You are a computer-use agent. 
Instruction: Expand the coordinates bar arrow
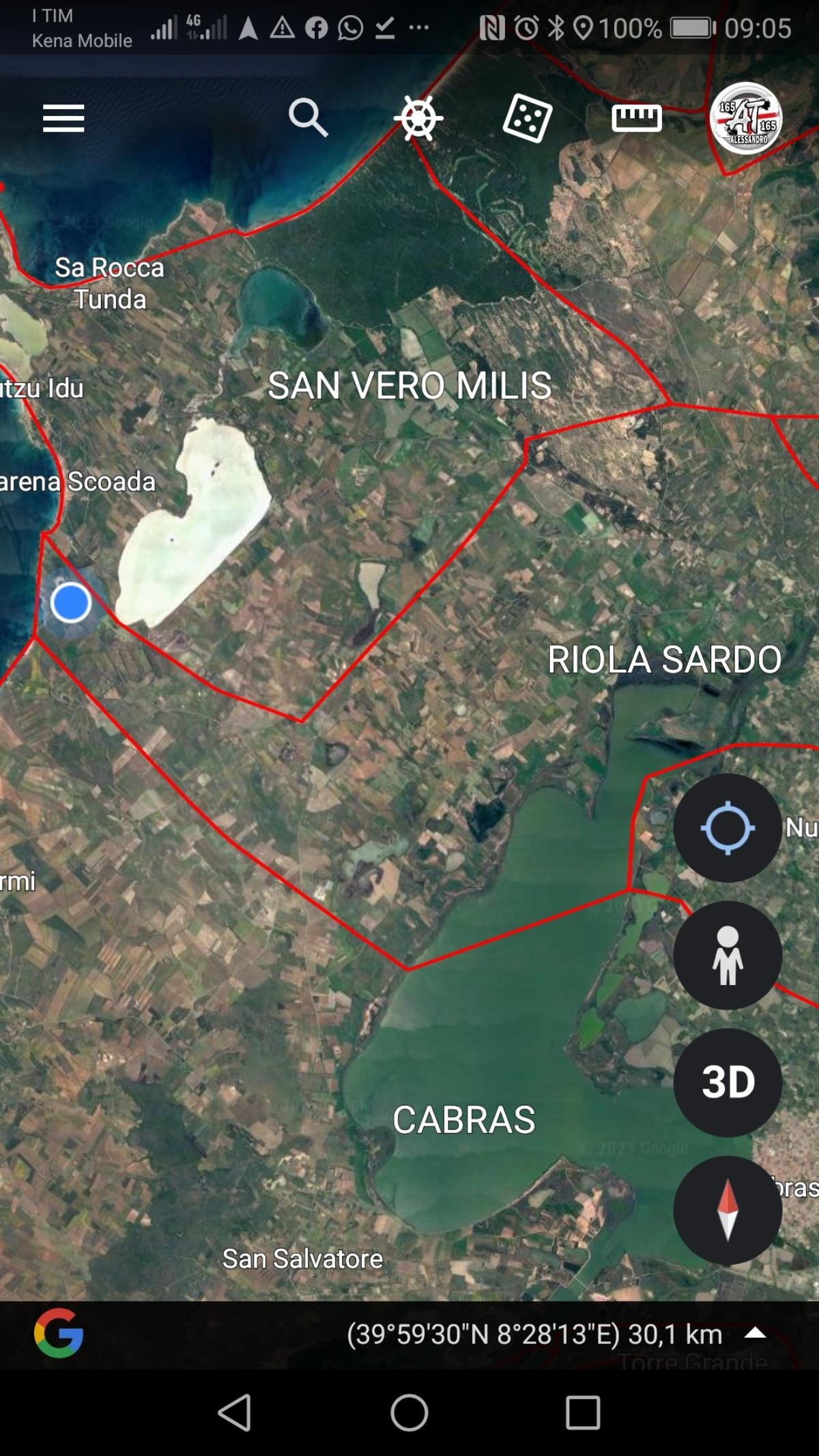pos(755,1333)
